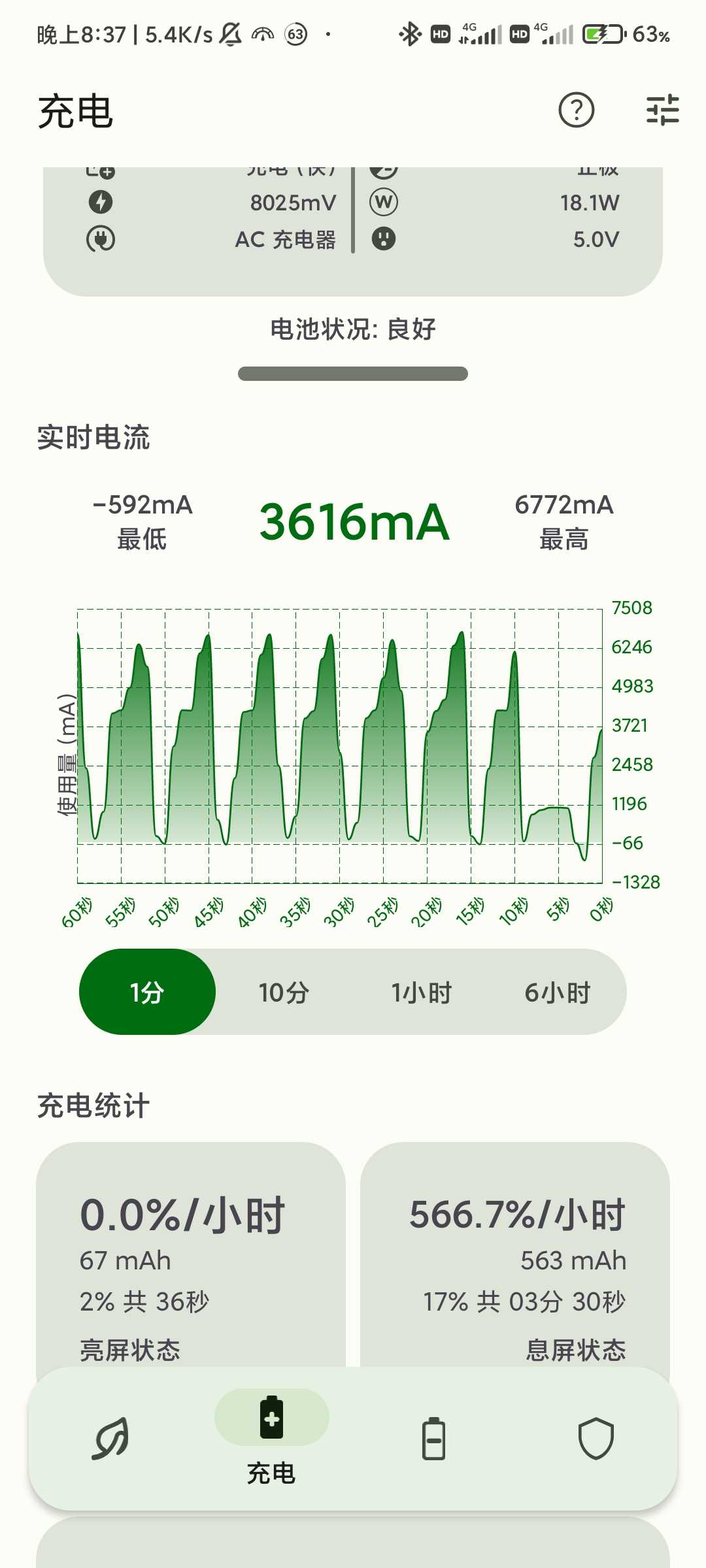706x1568 pixels.
Task: Open the discharge leaf tab
Action: pos(109,1438)
